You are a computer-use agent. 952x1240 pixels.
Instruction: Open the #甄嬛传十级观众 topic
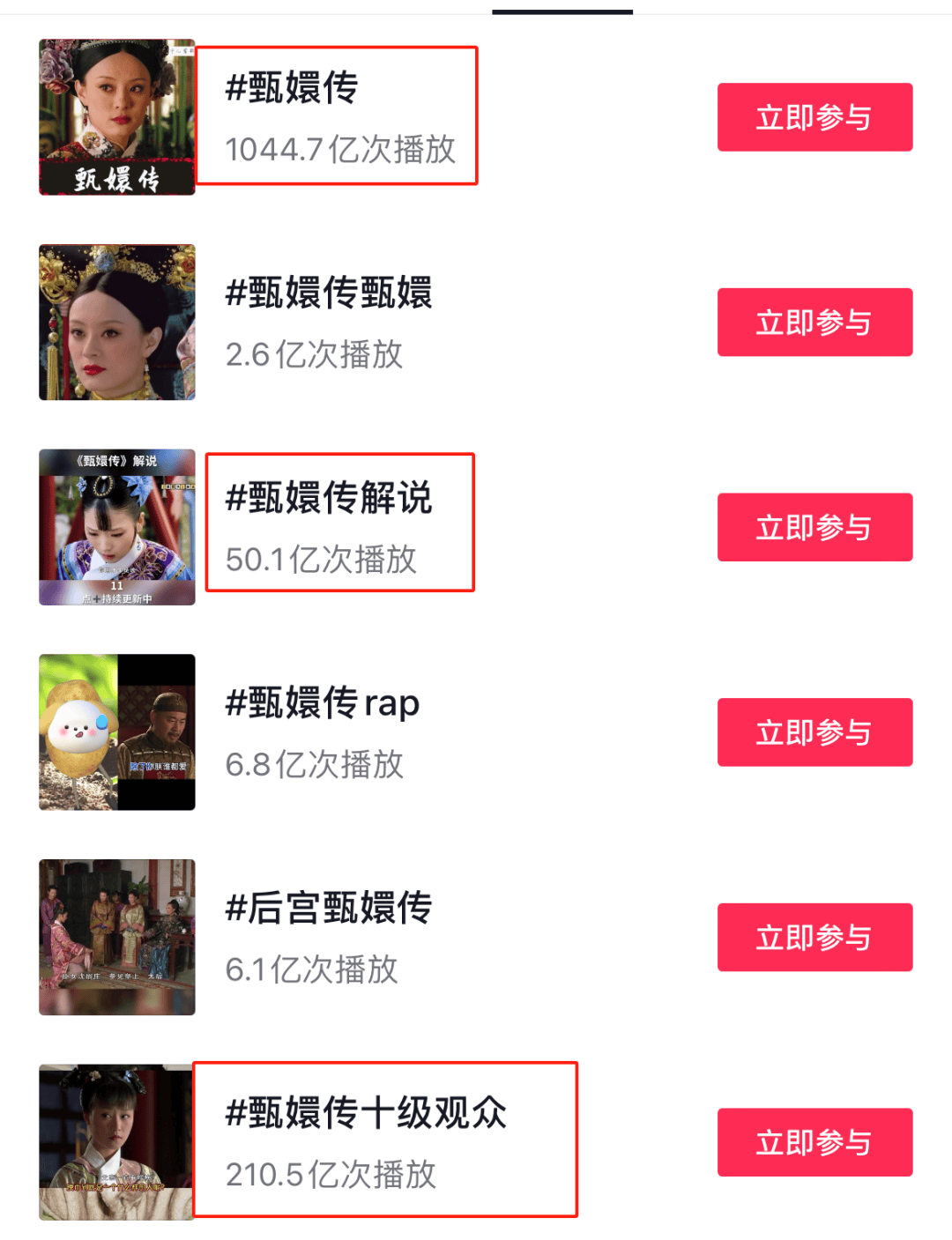(366, 1113)
